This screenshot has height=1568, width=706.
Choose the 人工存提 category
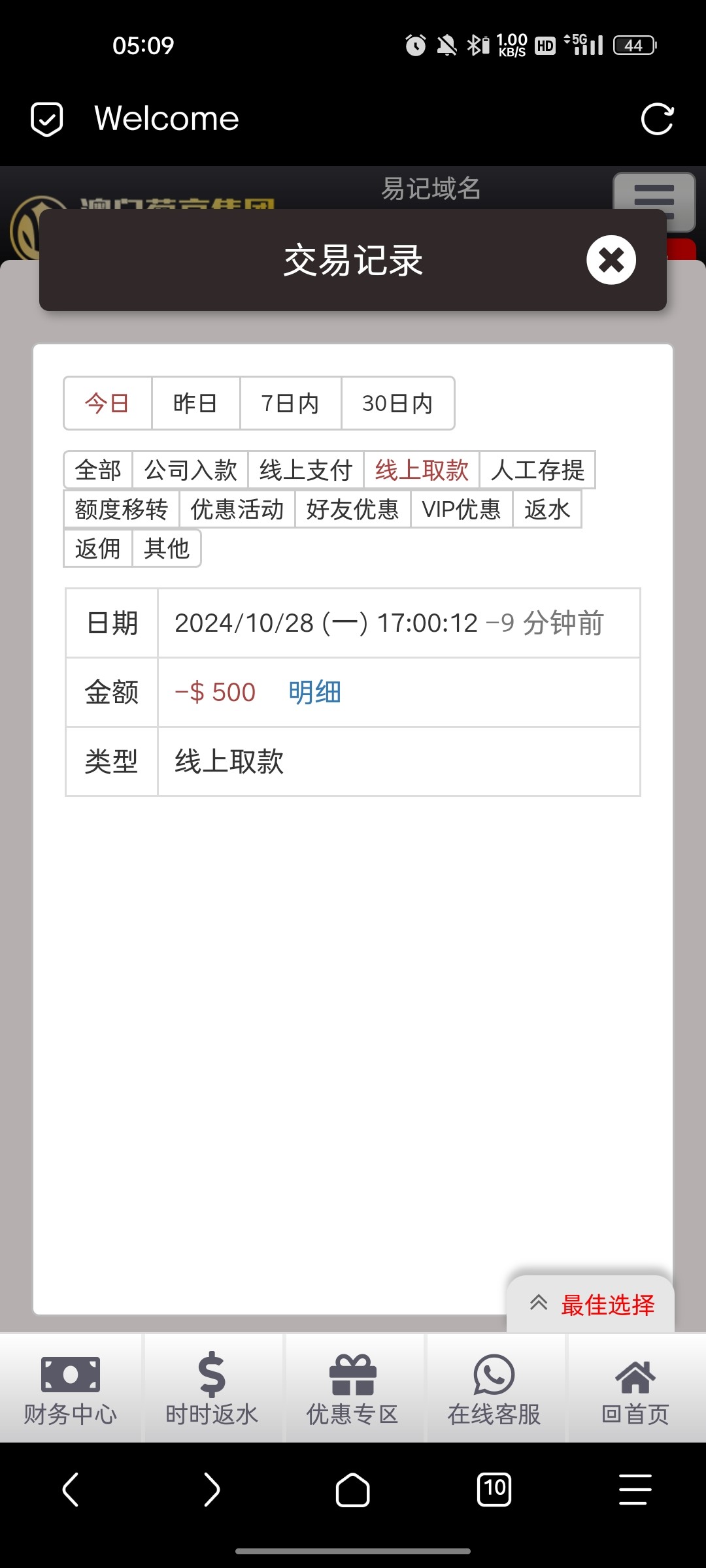(x=537, y=470)
